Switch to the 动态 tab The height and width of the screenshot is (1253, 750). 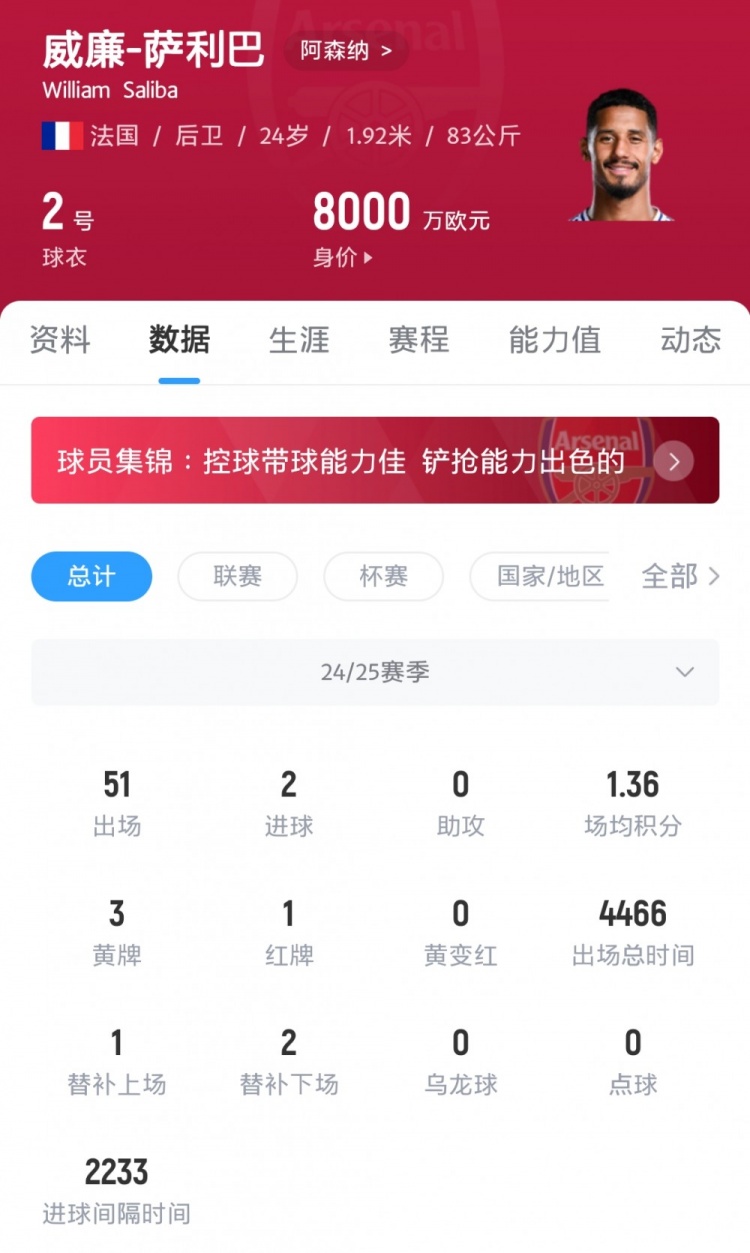point(690,340)
